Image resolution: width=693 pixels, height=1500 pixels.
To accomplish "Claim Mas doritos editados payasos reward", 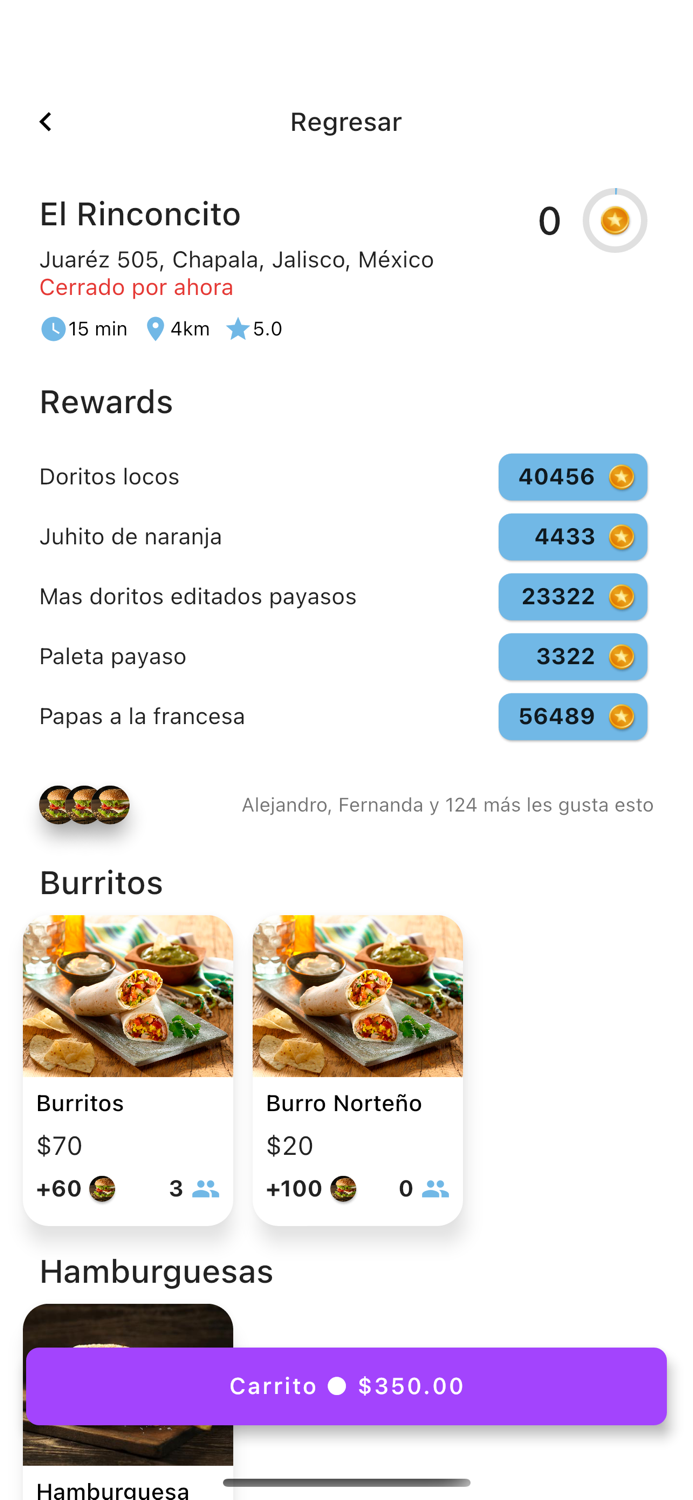I will [572, 597].
